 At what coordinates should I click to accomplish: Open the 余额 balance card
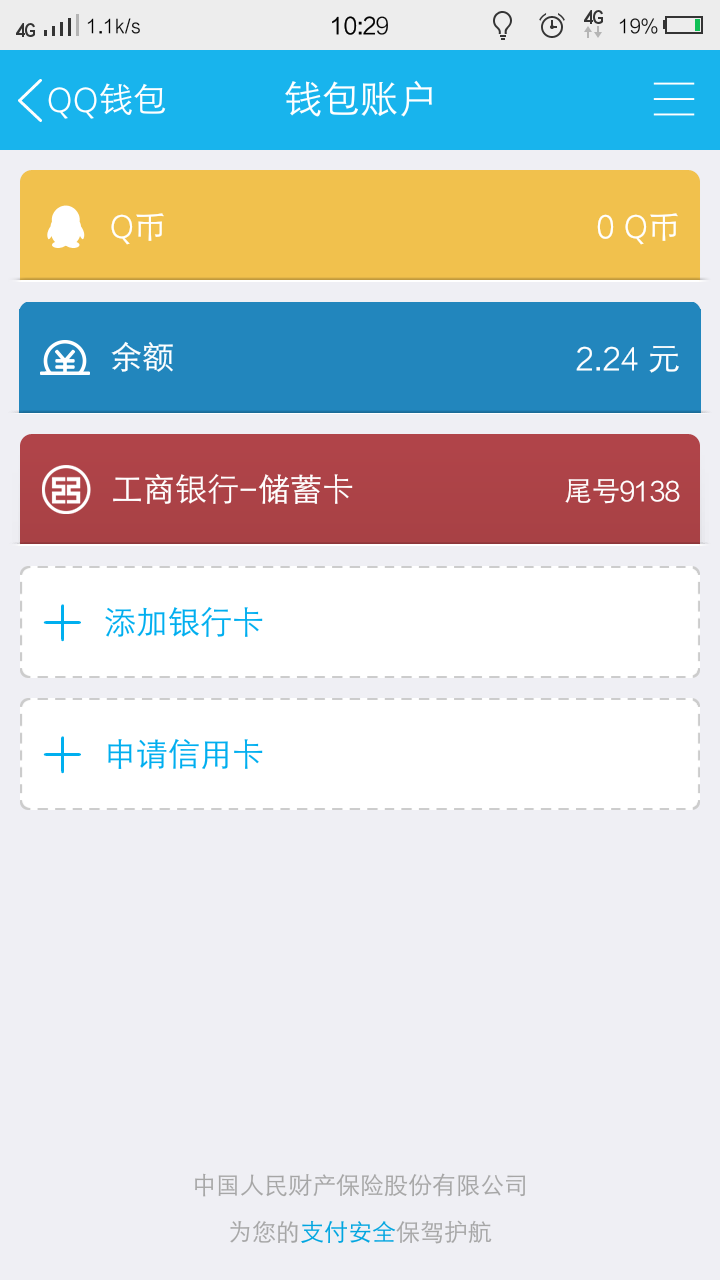(360, 357)
